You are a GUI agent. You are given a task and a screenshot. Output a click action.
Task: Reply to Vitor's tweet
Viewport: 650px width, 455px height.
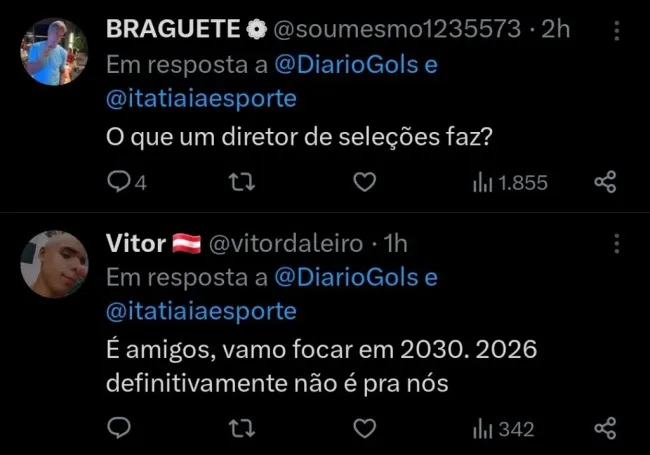120,429
